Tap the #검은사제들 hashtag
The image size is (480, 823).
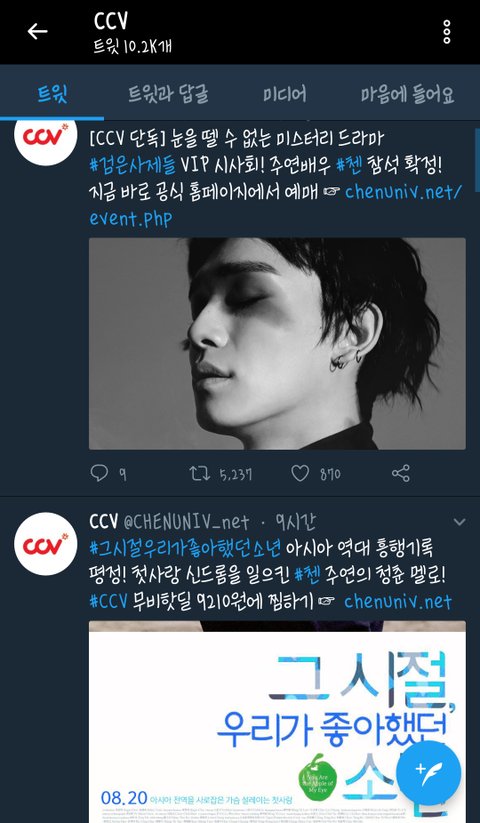coord(133,166)
